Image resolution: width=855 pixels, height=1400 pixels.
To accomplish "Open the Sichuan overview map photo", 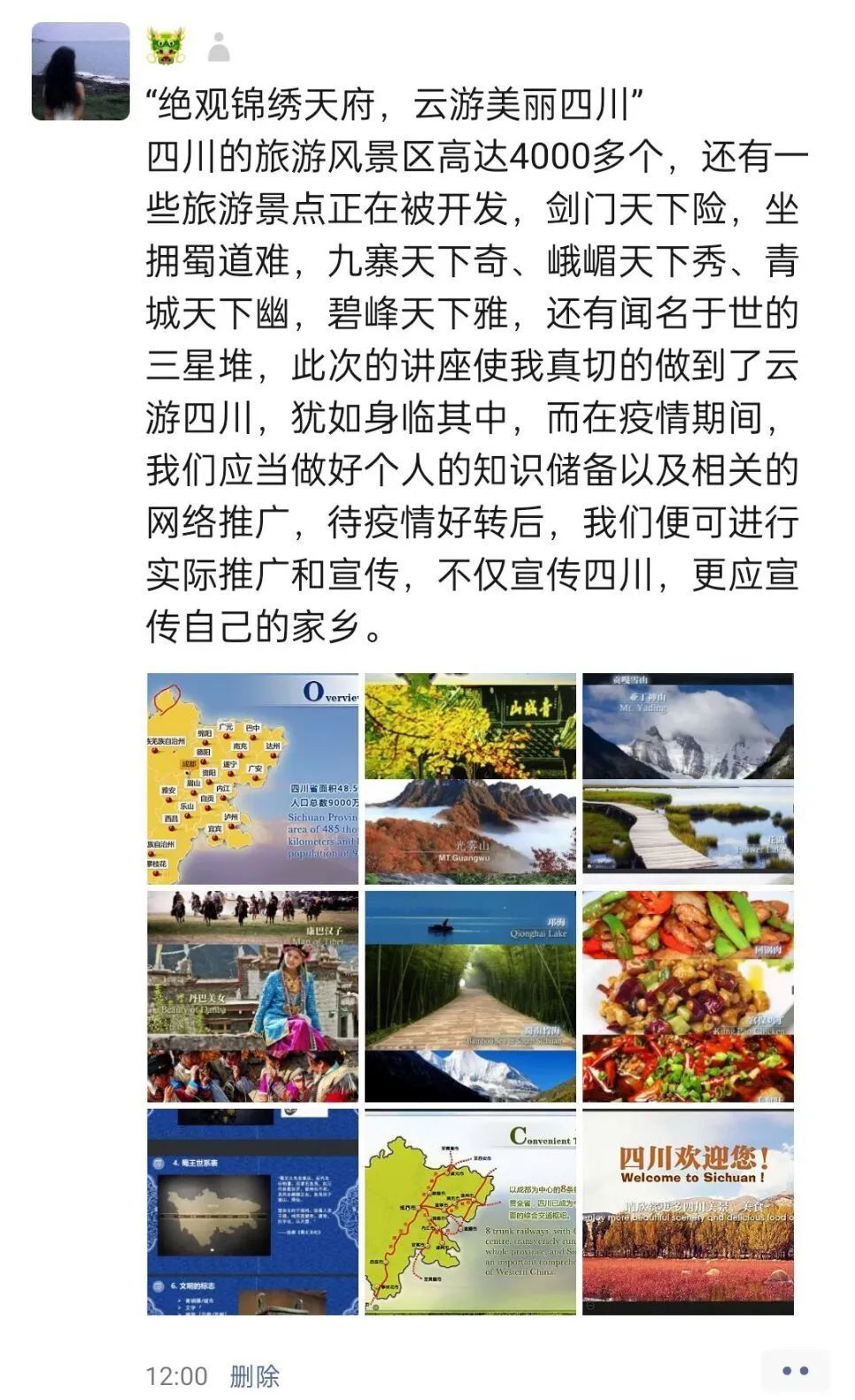I will point(252,778).
